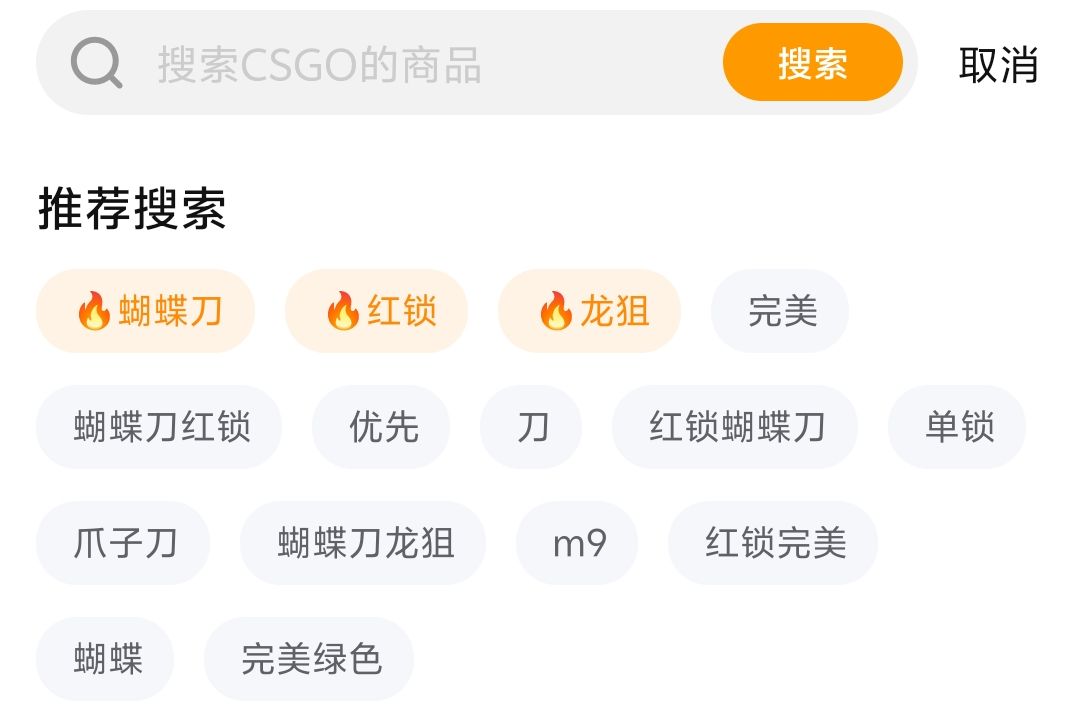The height and width of the screenshot is (727, 1080).
Task: Search for 完美 via its chip
Action: (x=780, y=311)
